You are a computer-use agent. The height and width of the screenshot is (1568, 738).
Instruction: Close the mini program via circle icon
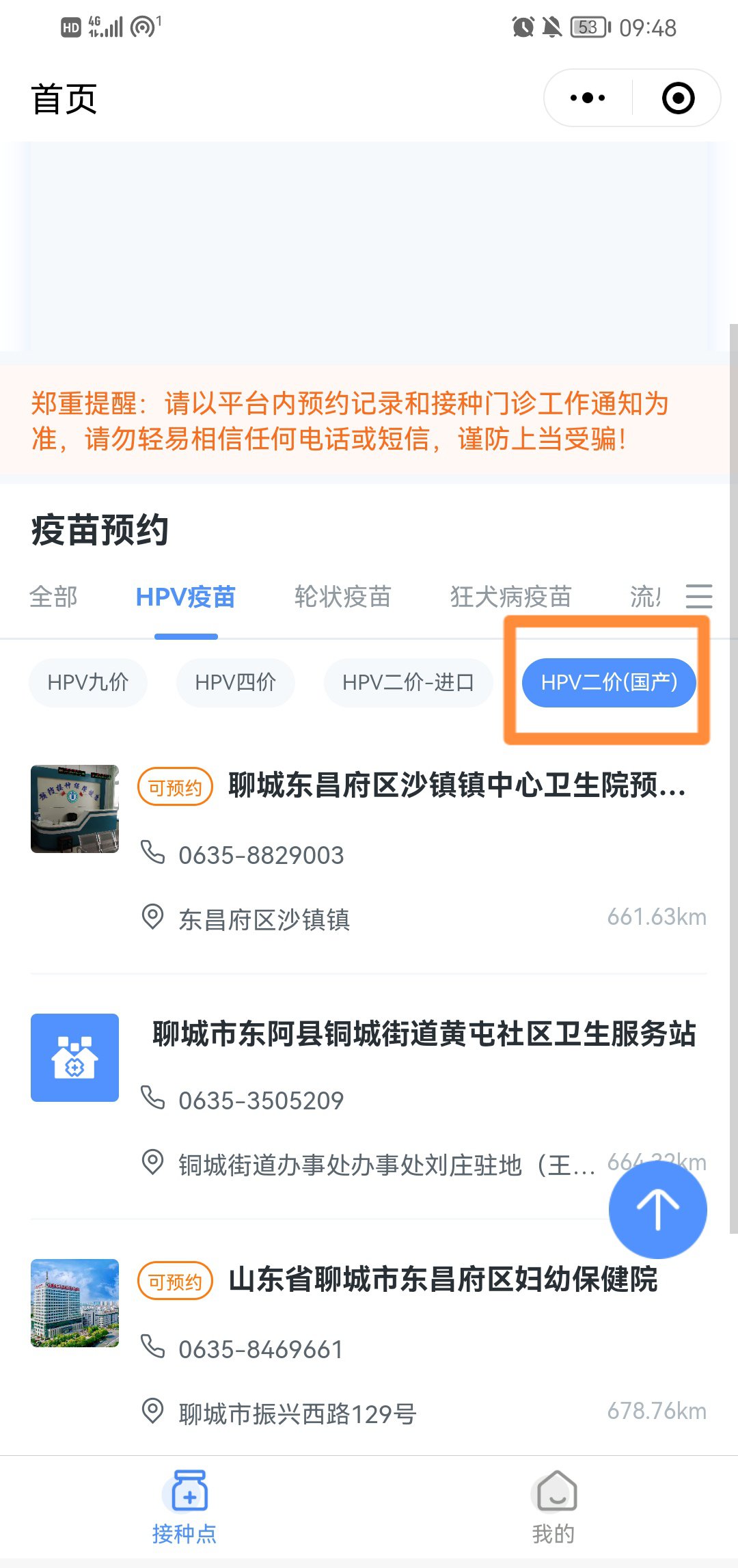coord(678,98)
